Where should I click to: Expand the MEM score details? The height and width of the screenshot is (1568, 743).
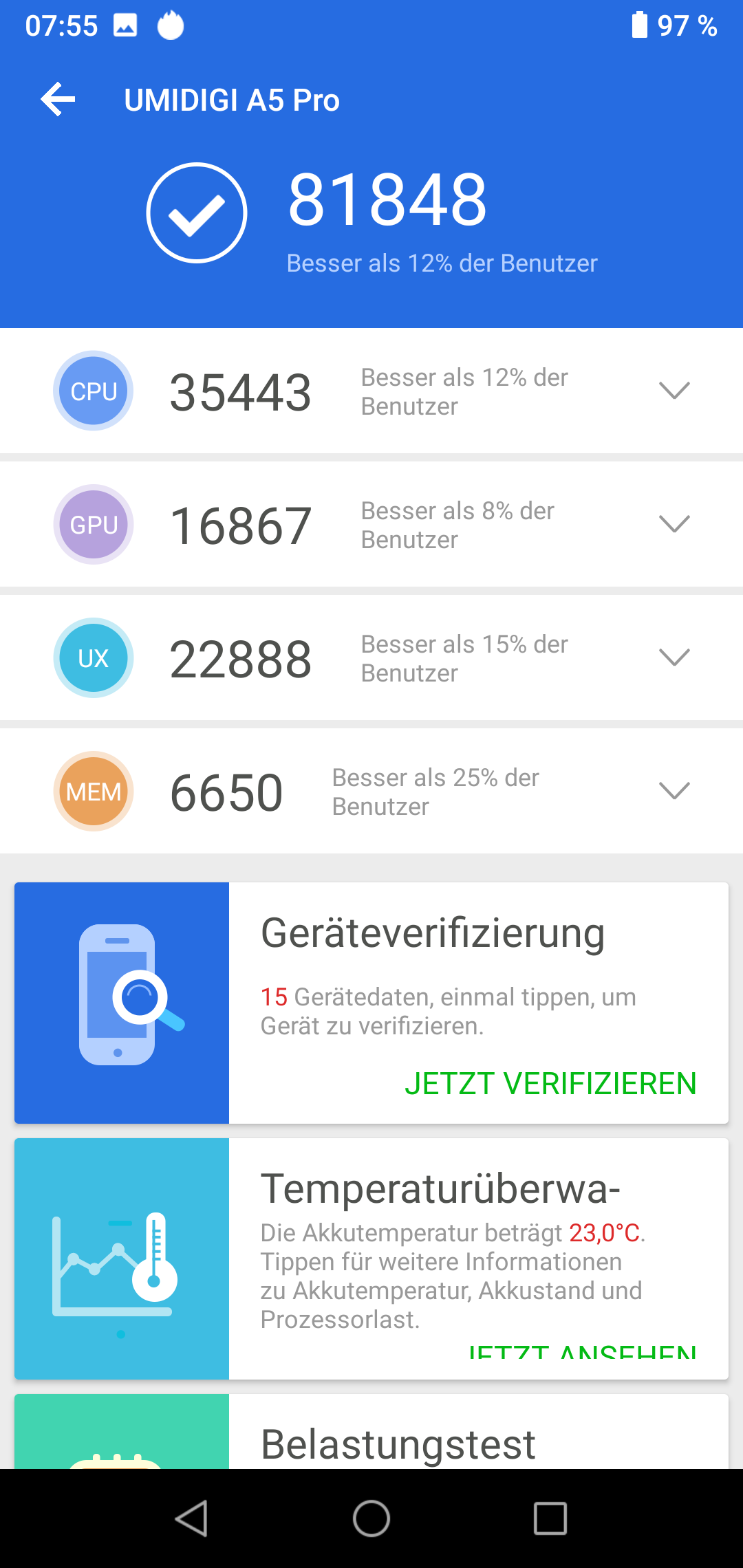(x=674, y=790)
